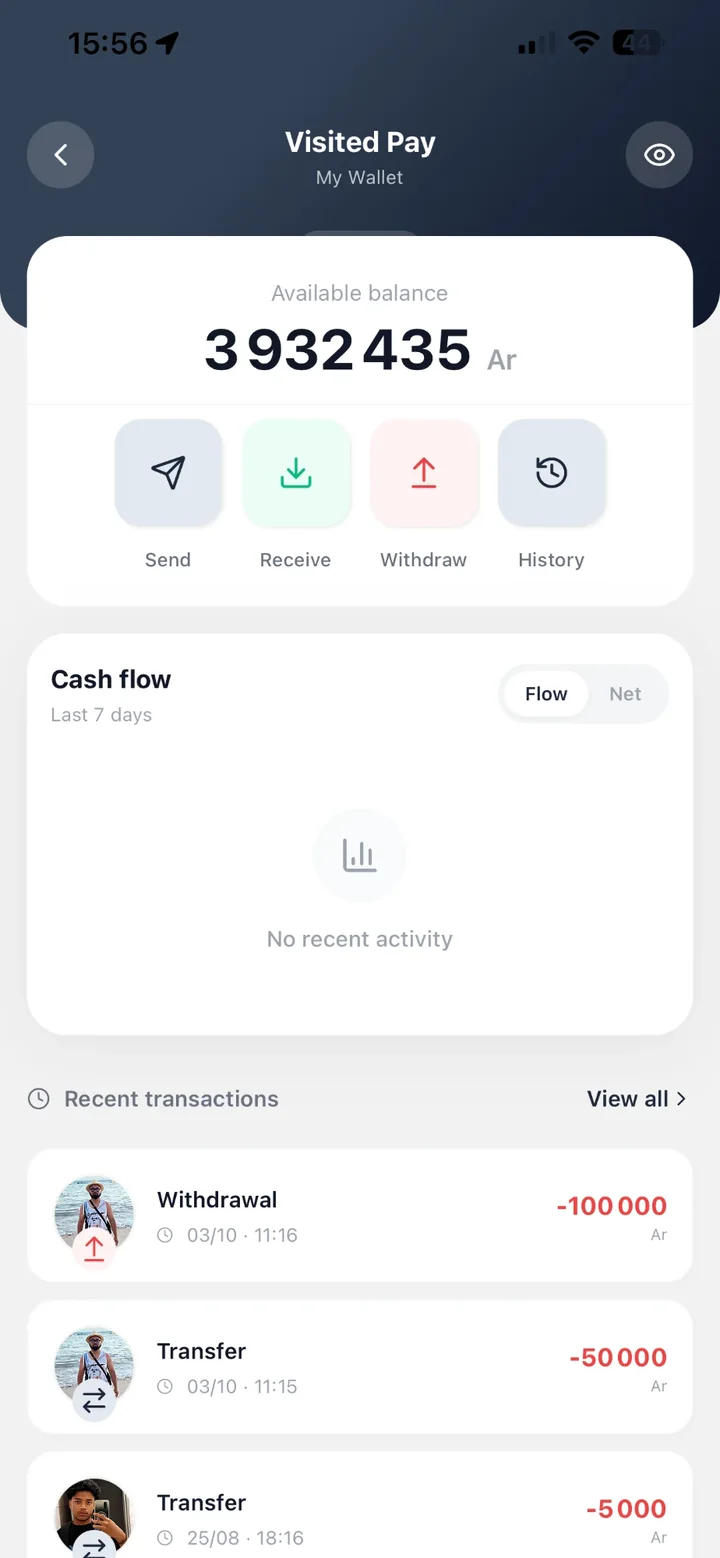Open the -5 000 Ar Transfer from 25/08
This screenshot has width=720, height=1558.
point(360,1505)
